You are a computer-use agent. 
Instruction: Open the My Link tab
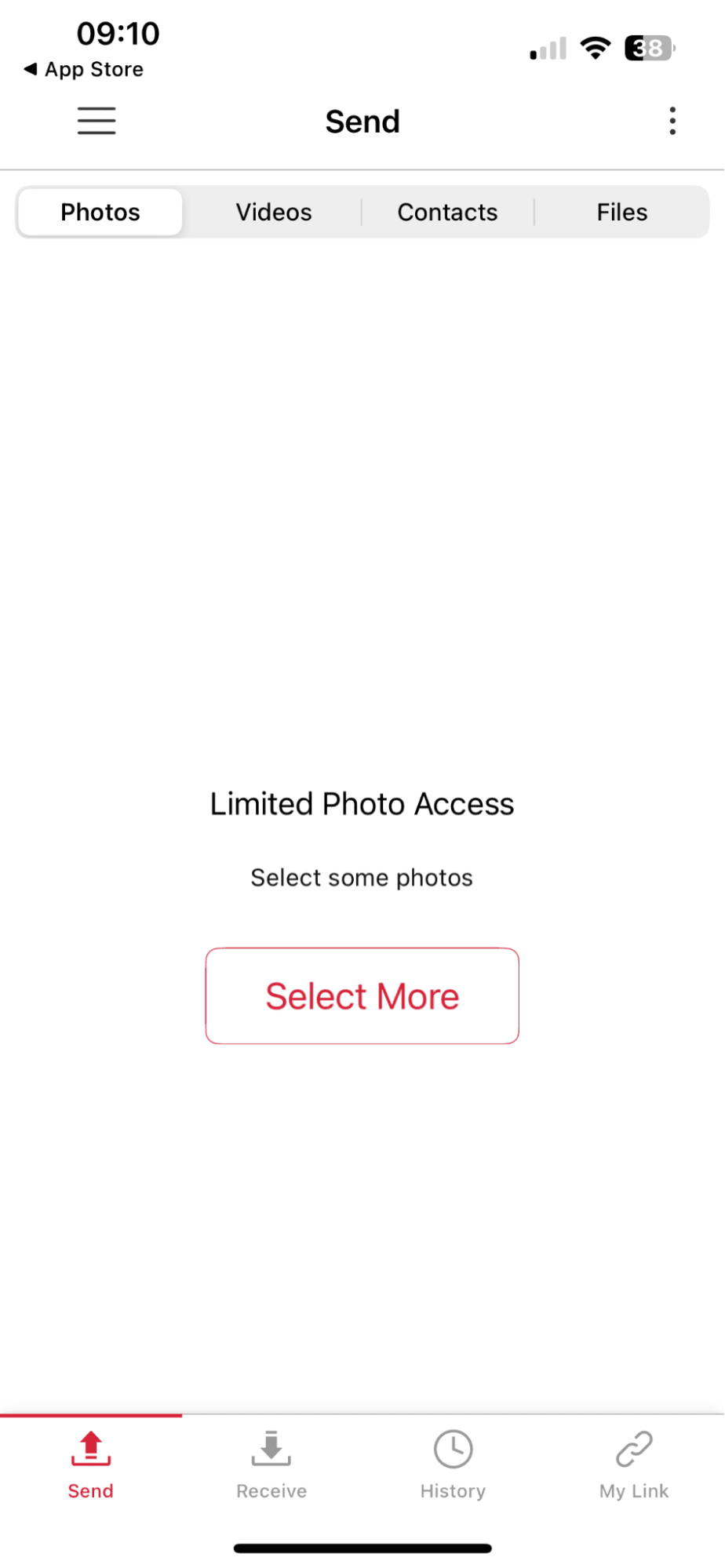click(x=633, y=1464)
